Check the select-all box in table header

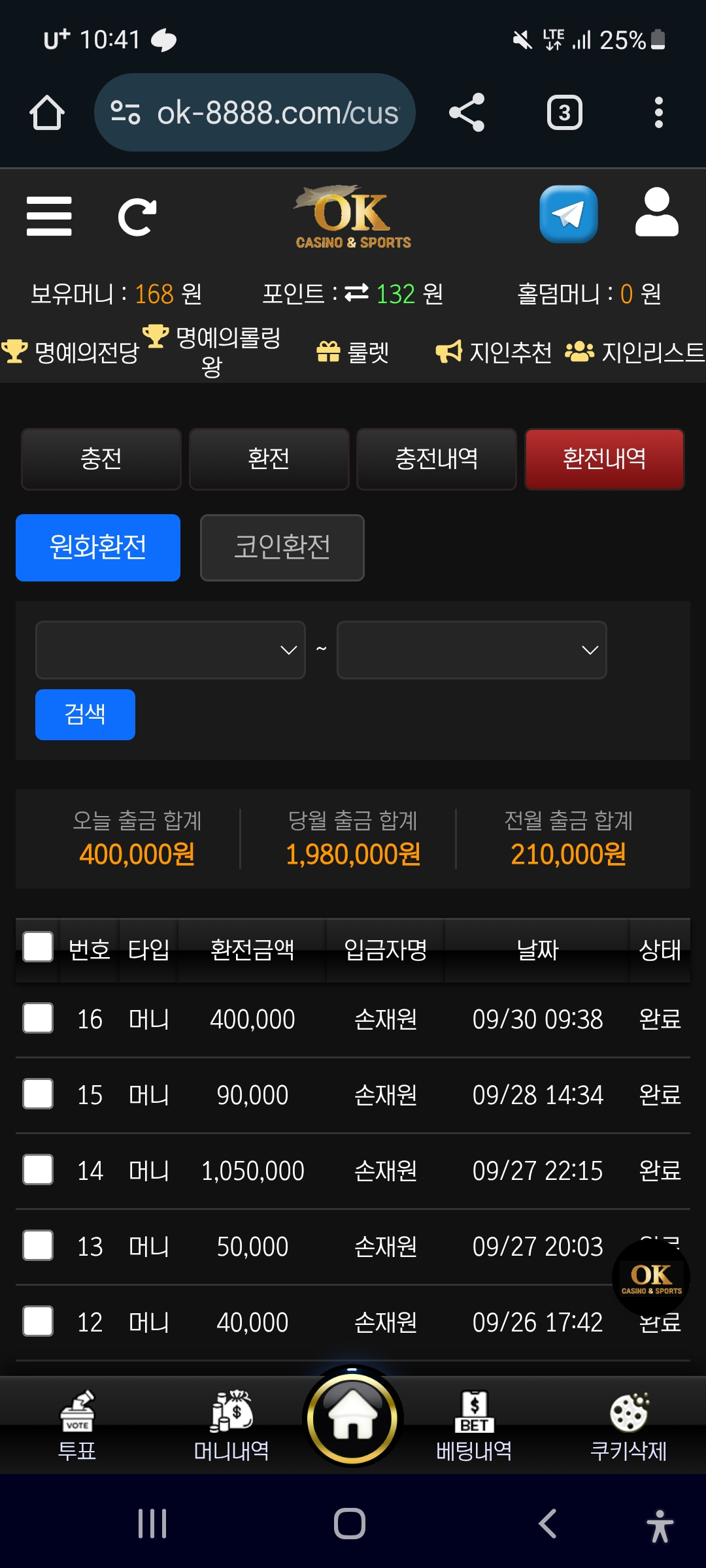38,947
